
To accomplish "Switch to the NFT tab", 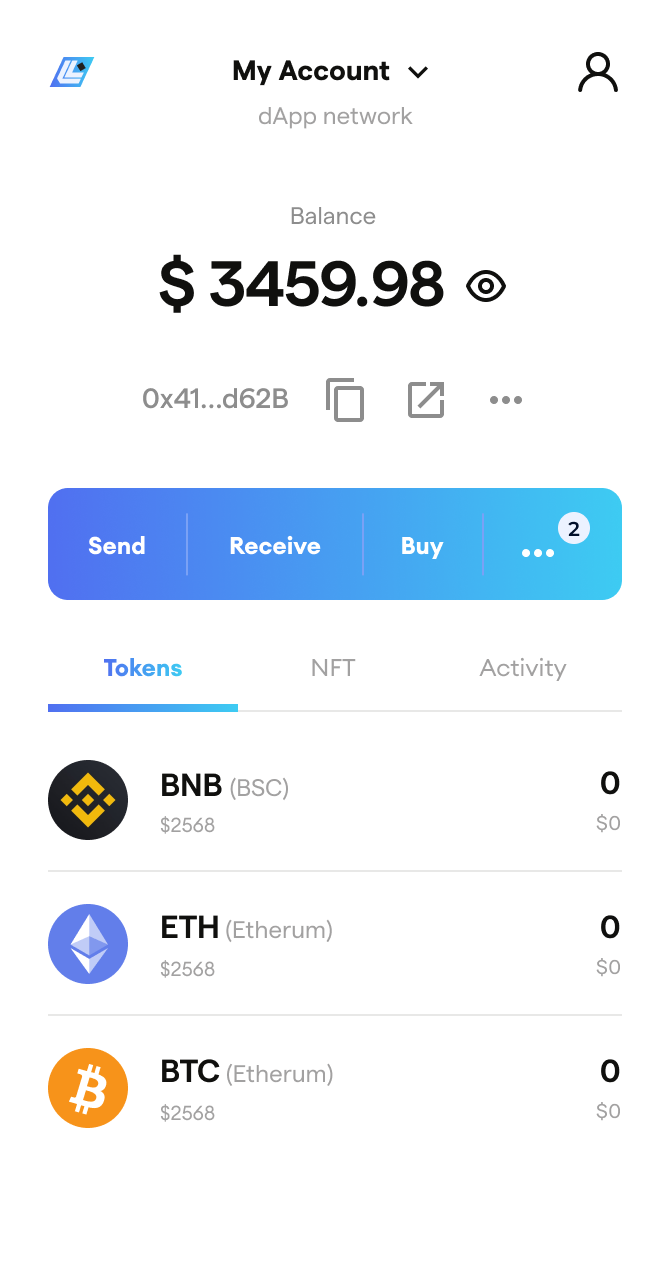I will (333, 668).
